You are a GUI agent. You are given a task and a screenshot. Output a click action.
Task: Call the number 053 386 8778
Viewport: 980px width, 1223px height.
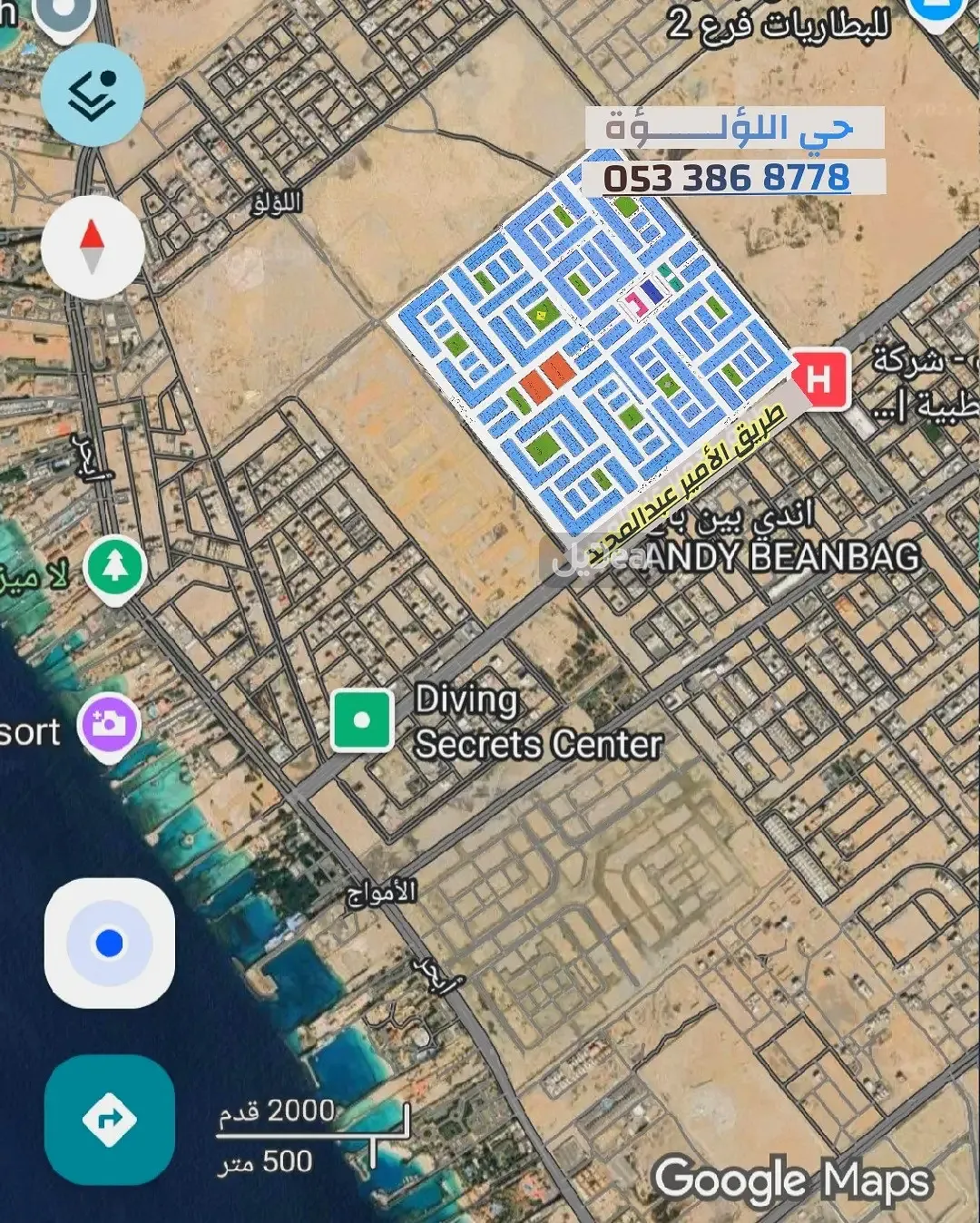tap(726, 178)
